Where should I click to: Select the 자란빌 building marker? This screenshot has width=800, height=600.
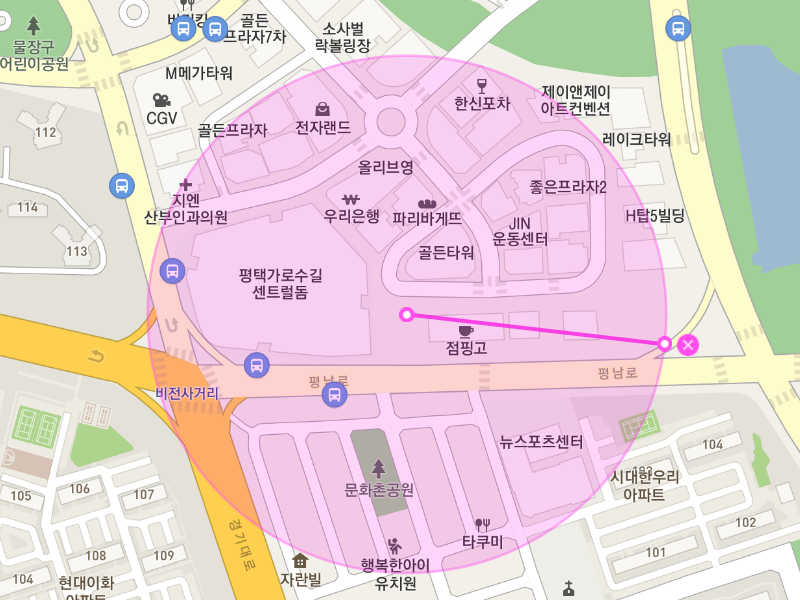[x=299, y=561]
